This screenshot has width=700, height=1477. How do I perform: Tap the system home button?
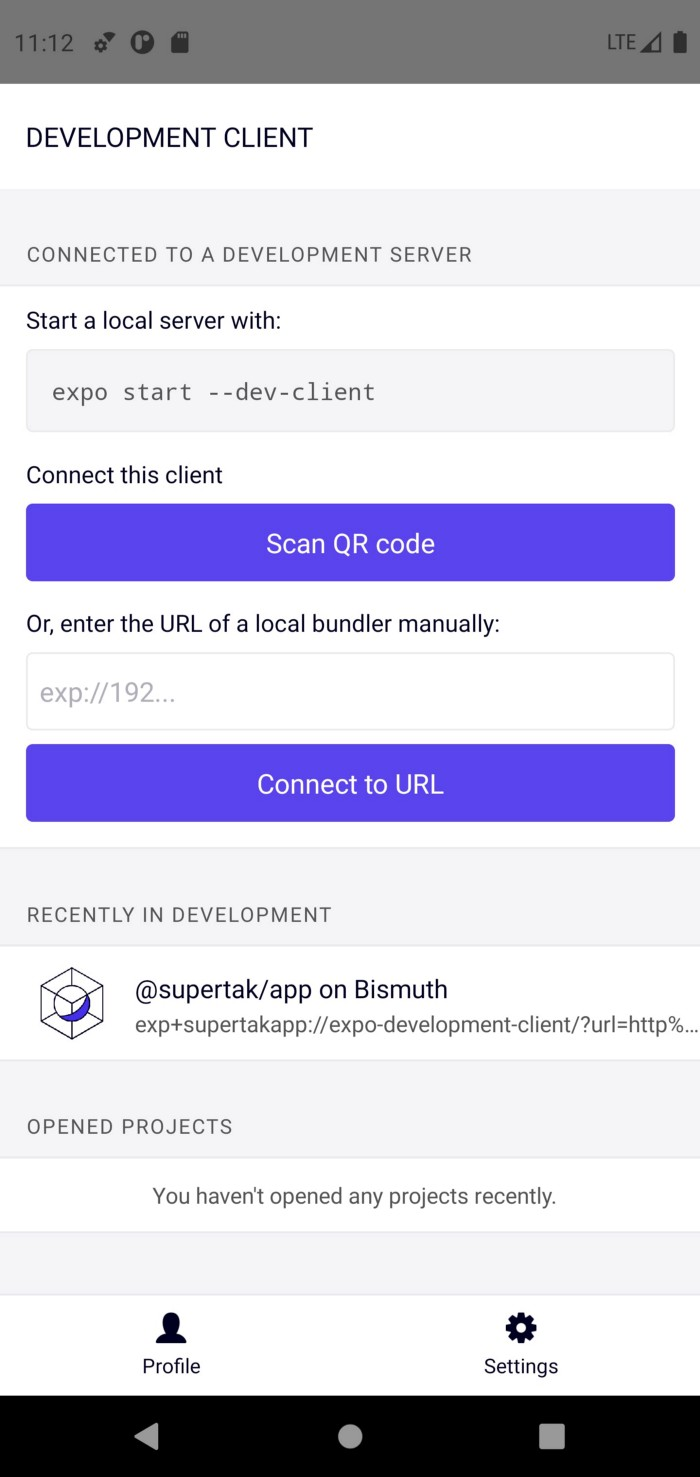[350, 1436]
